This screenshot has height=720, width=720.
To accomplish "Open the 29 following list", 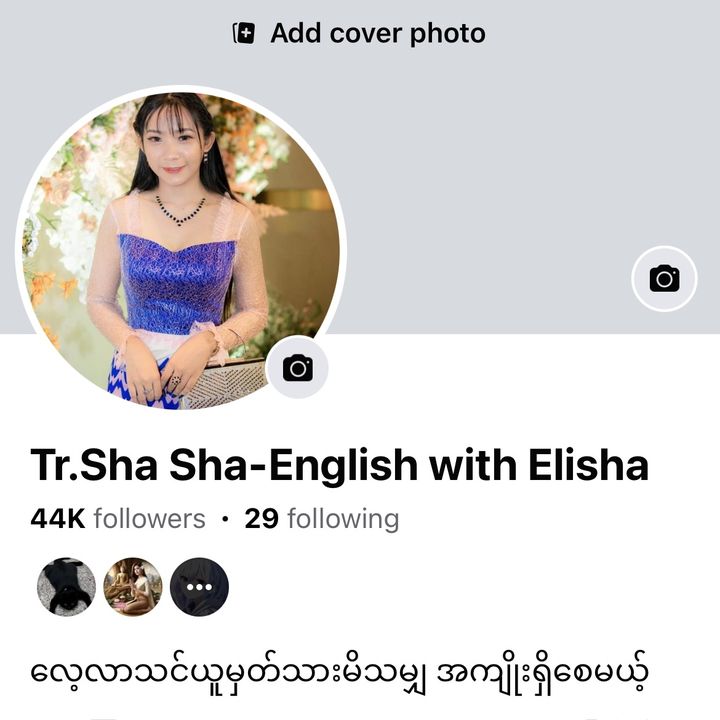I will coord(321,519).
